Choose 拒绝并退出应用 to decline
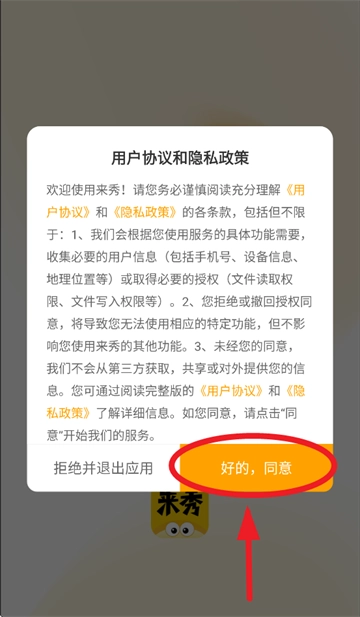This screenshot has width=360, height=617. pyautogui.click(x=103, y=468)
